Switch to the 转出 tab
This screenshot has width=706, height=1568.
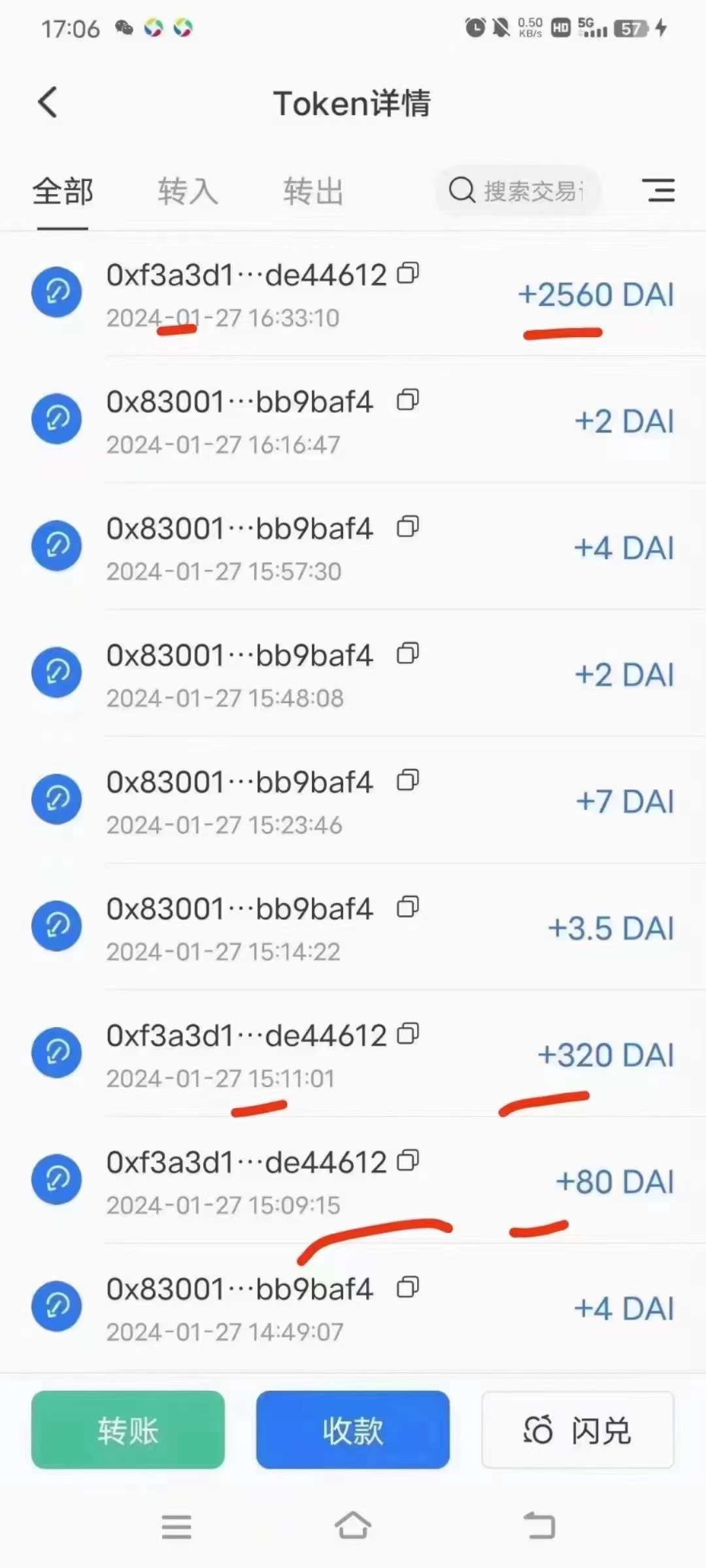313,191
